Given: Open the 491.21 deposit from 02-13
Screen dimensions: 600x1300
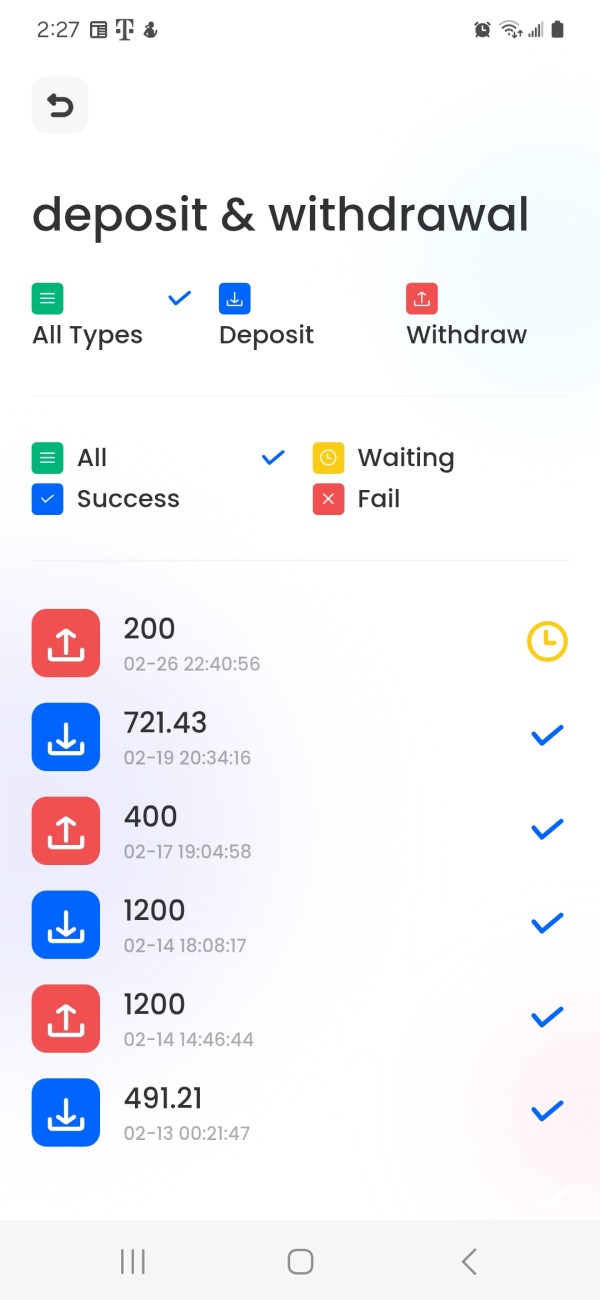Looking at the screenshot, I should [300, 1113].
